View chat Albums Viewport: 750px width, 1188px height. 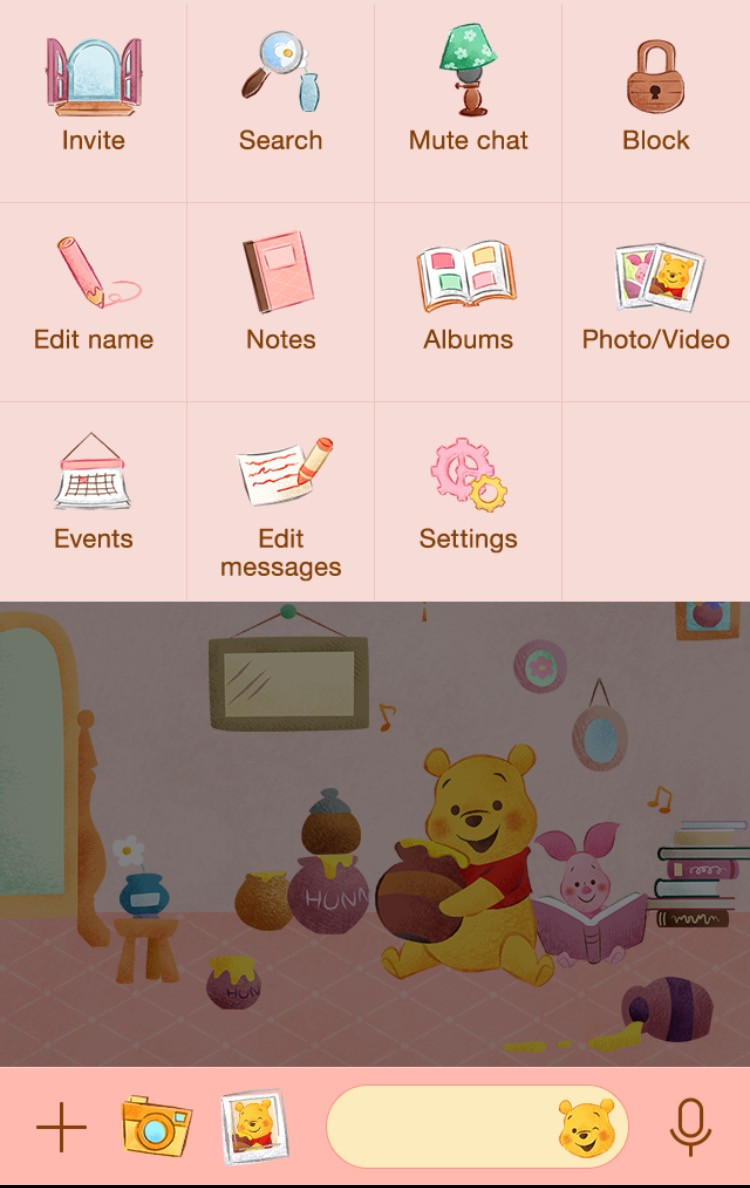468,298
